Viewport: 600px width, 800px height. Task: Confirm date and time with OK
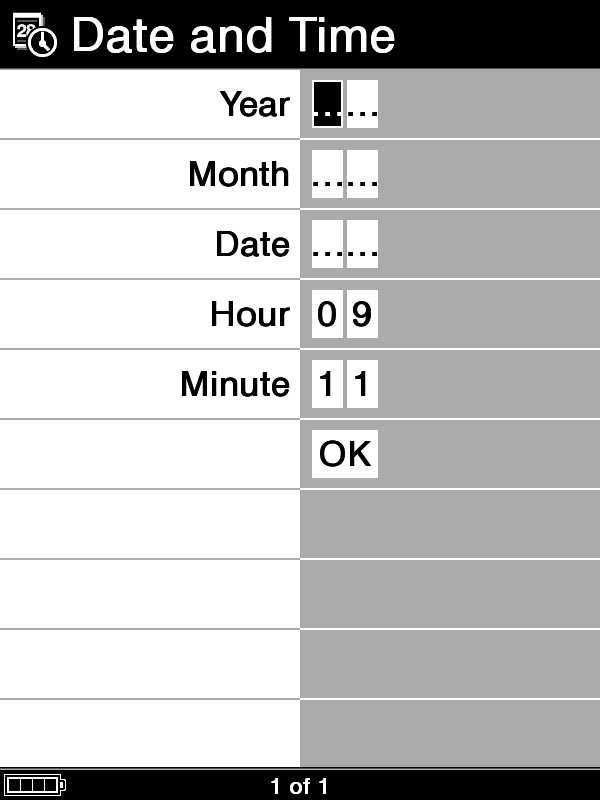[345, 454]
